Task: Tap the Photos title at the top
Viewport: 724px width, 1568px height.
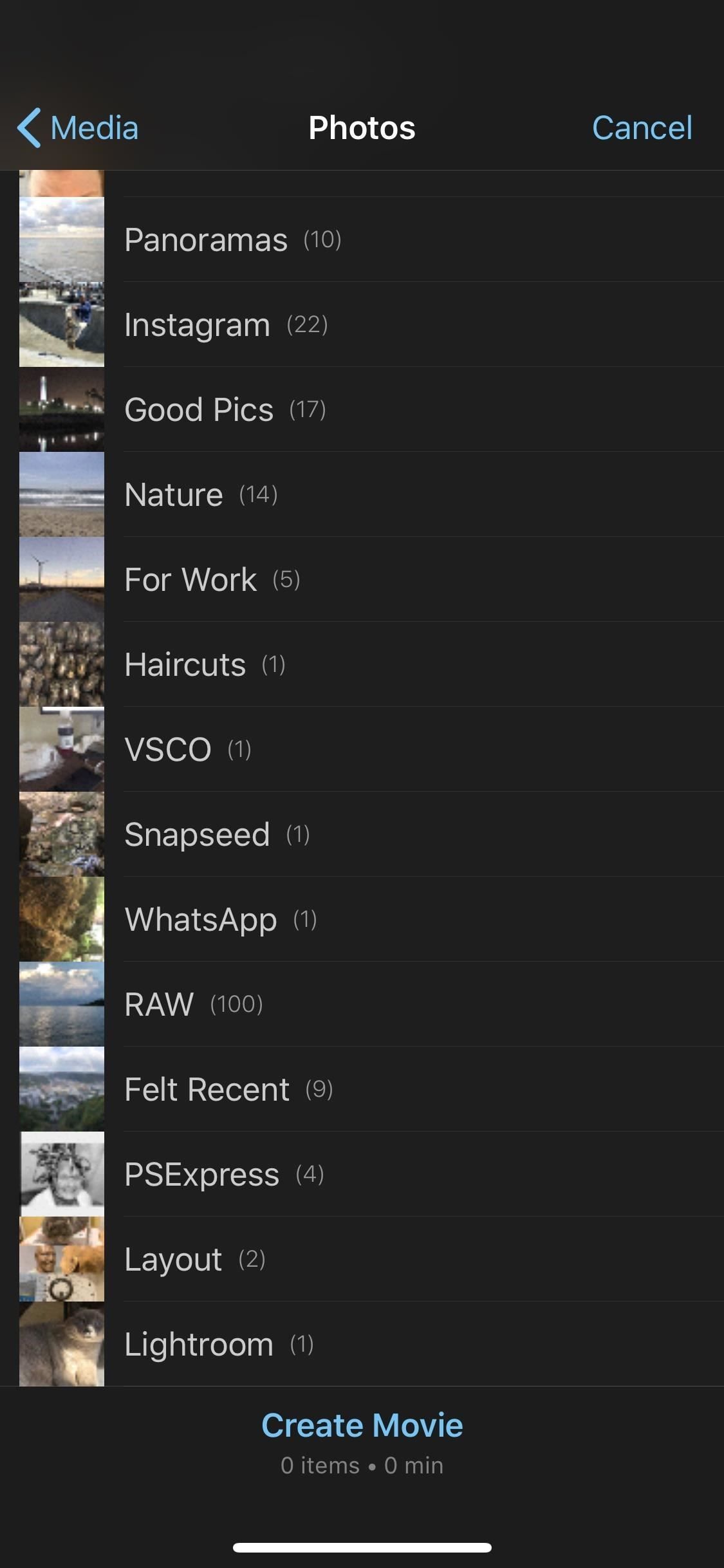Action: pos(362,127)
